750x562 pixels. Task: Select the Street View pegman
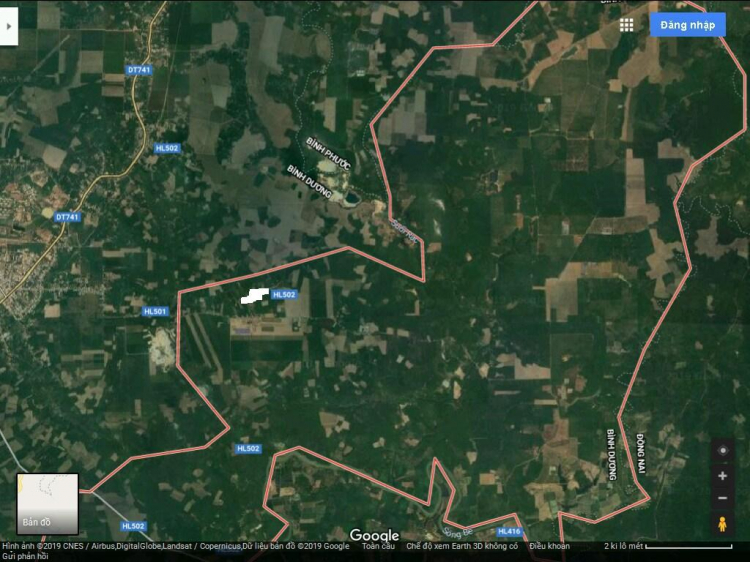pos(722,524)
